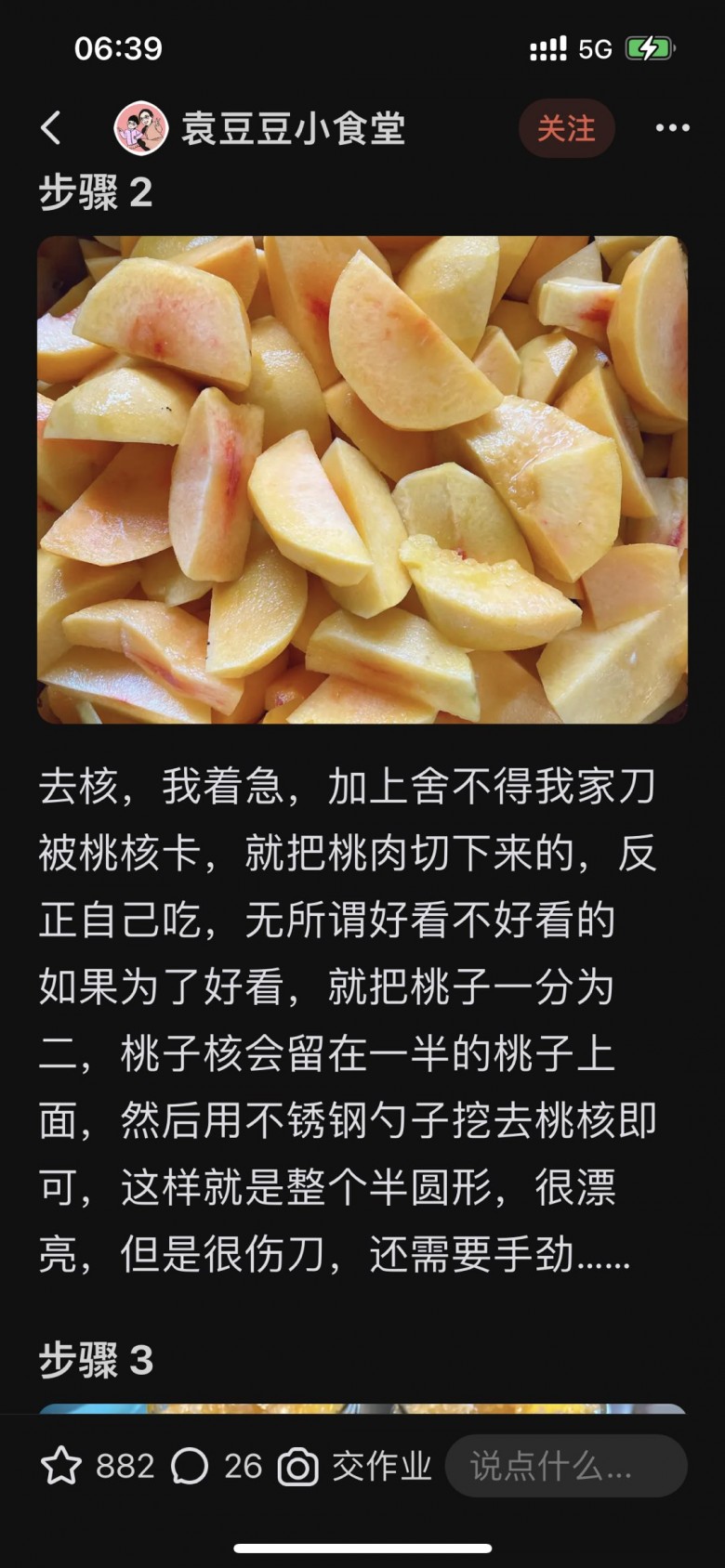Focus the 说点什么 comment field
The image size is (725, 1568).
[565, 1467]
